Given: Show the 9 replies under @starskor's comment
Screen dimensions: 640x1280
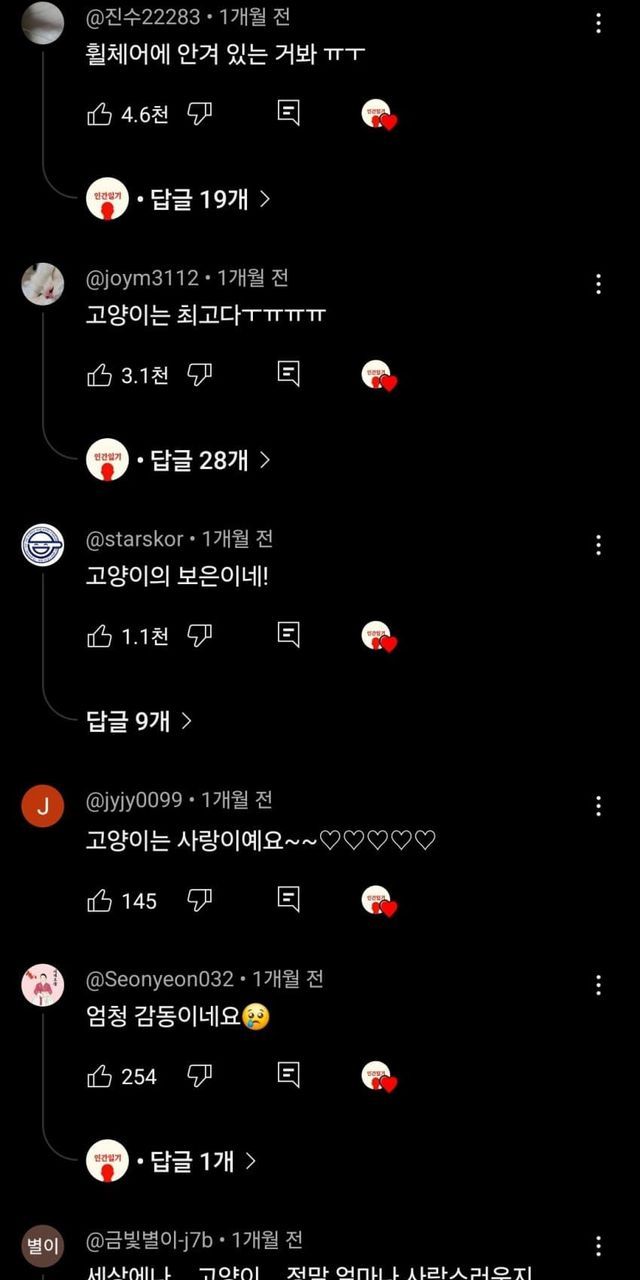Looking at the screenshot, I should 139,721.
